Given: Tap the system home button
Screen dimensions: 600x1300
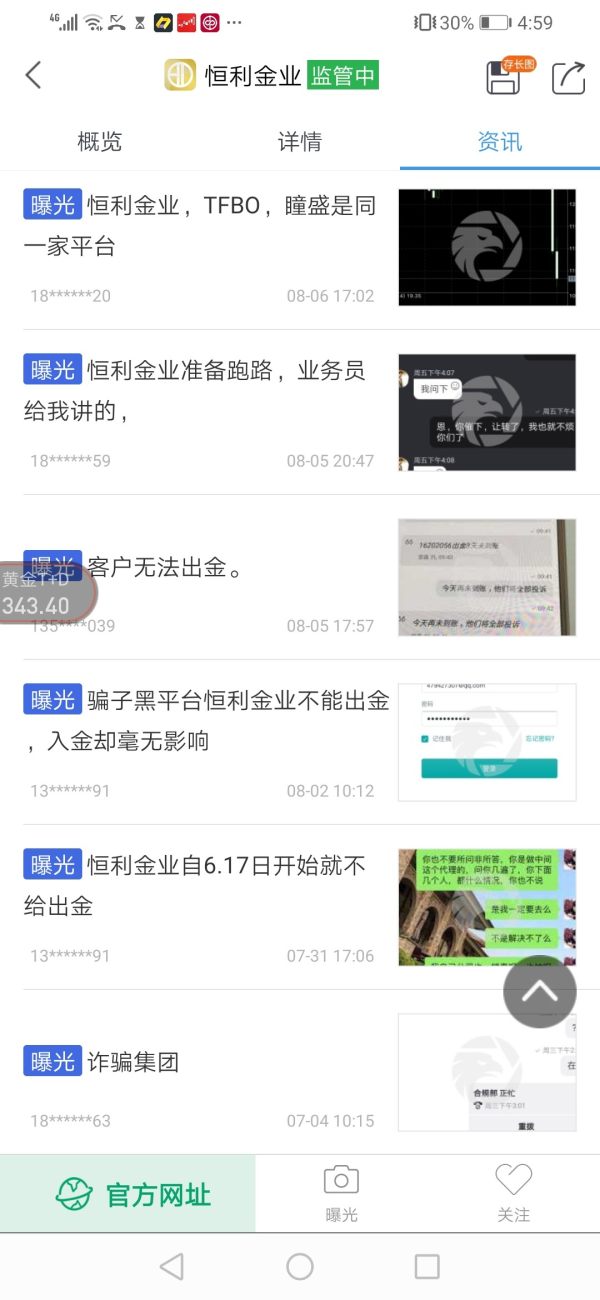Looking at the screenshot, I should (300, 1267).
